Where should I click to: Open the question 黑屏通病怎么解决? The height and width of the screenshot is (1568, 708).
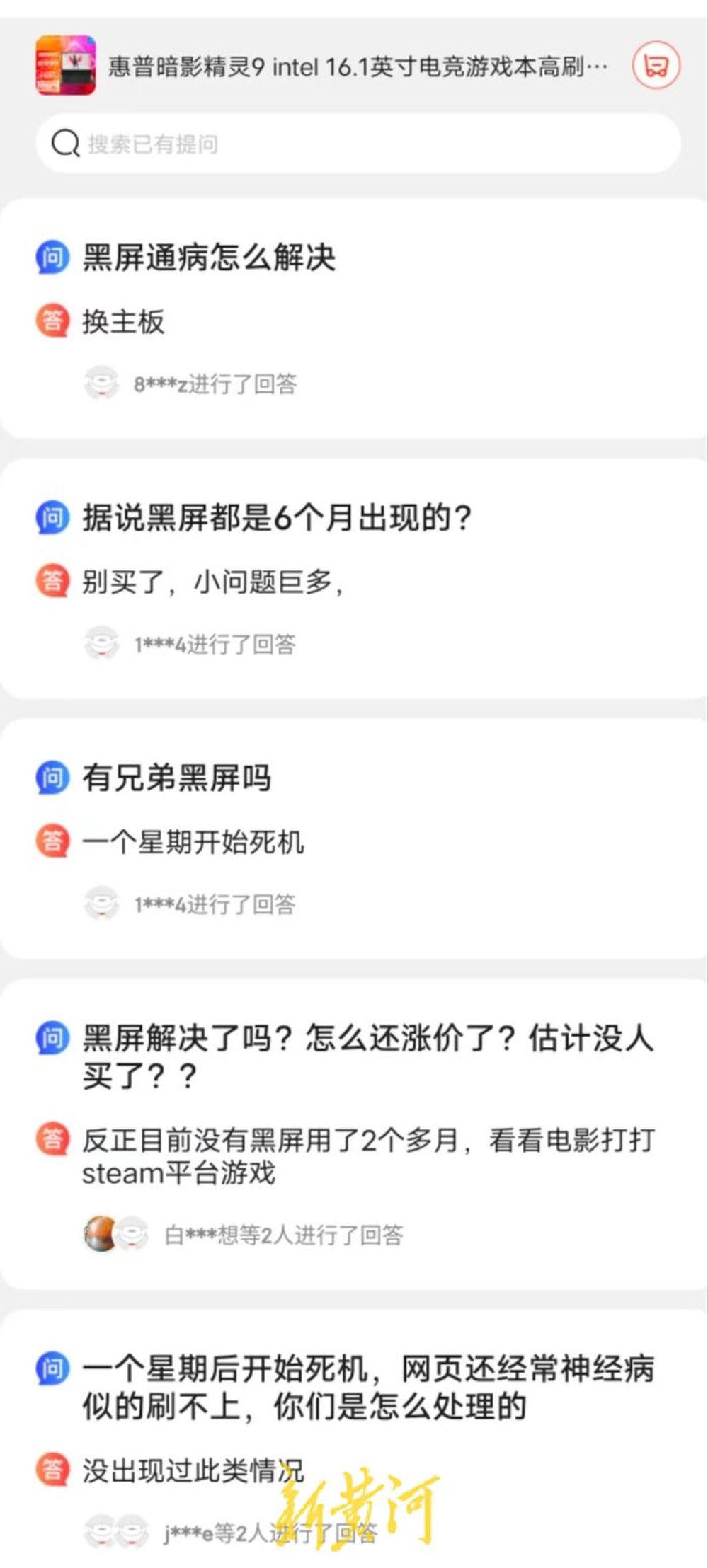[209, 257]
